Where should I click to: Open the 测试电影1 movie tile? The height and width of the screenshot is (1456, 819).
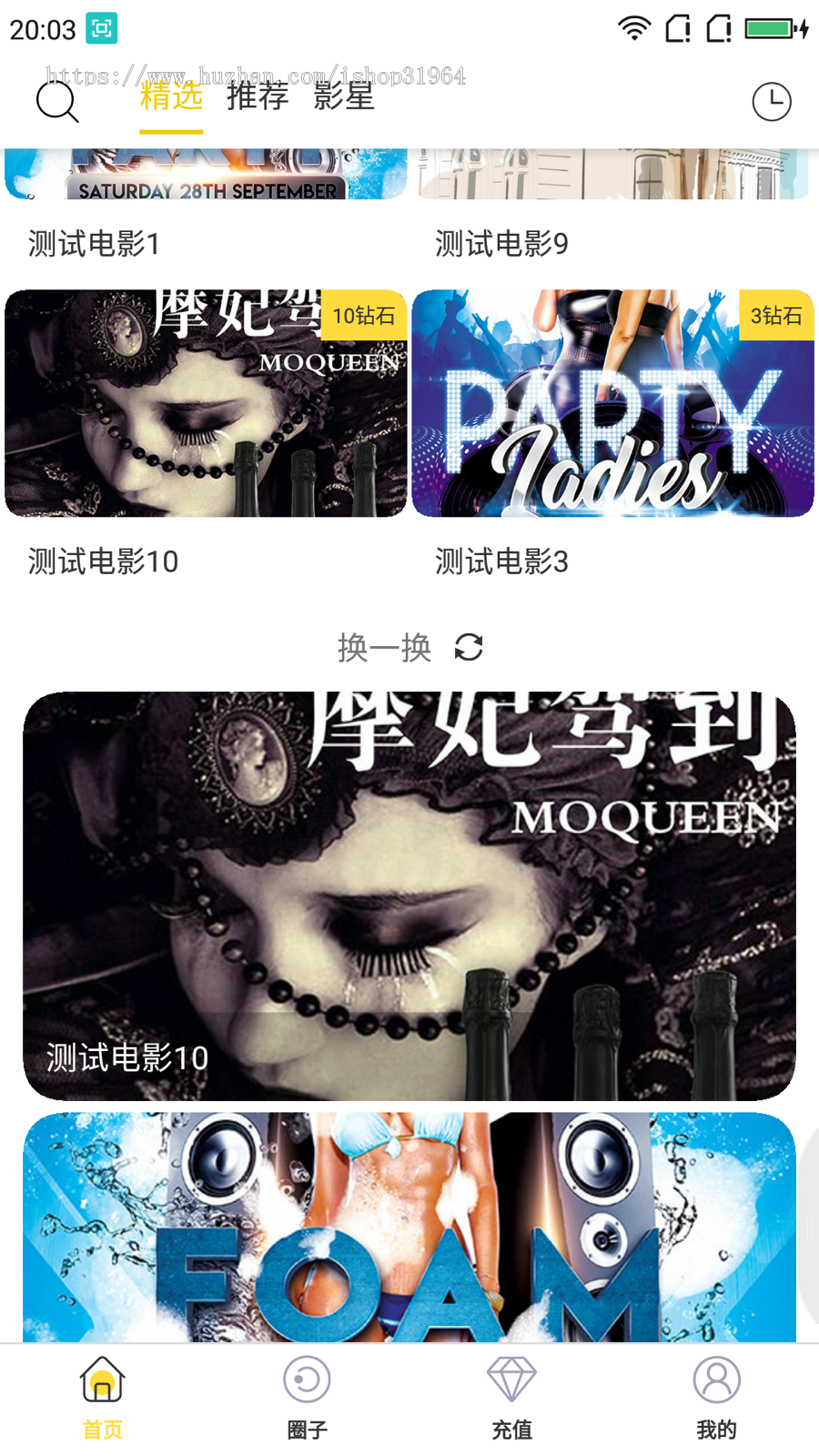coord(206,176)
